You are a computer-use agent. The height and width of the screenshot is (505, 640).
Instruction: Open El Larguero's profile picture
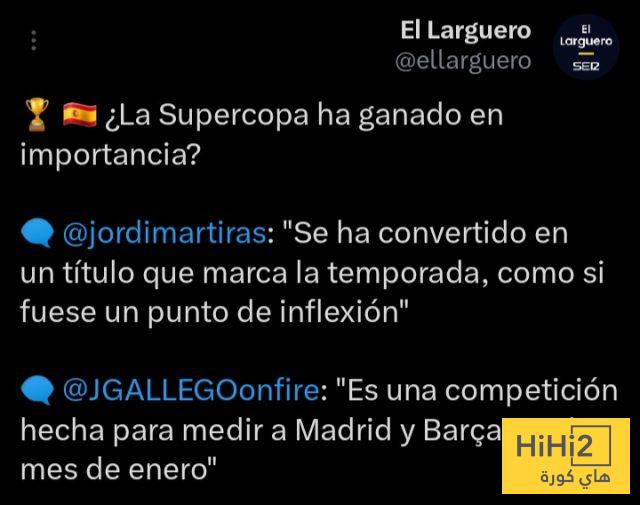[x=586, y=46]
